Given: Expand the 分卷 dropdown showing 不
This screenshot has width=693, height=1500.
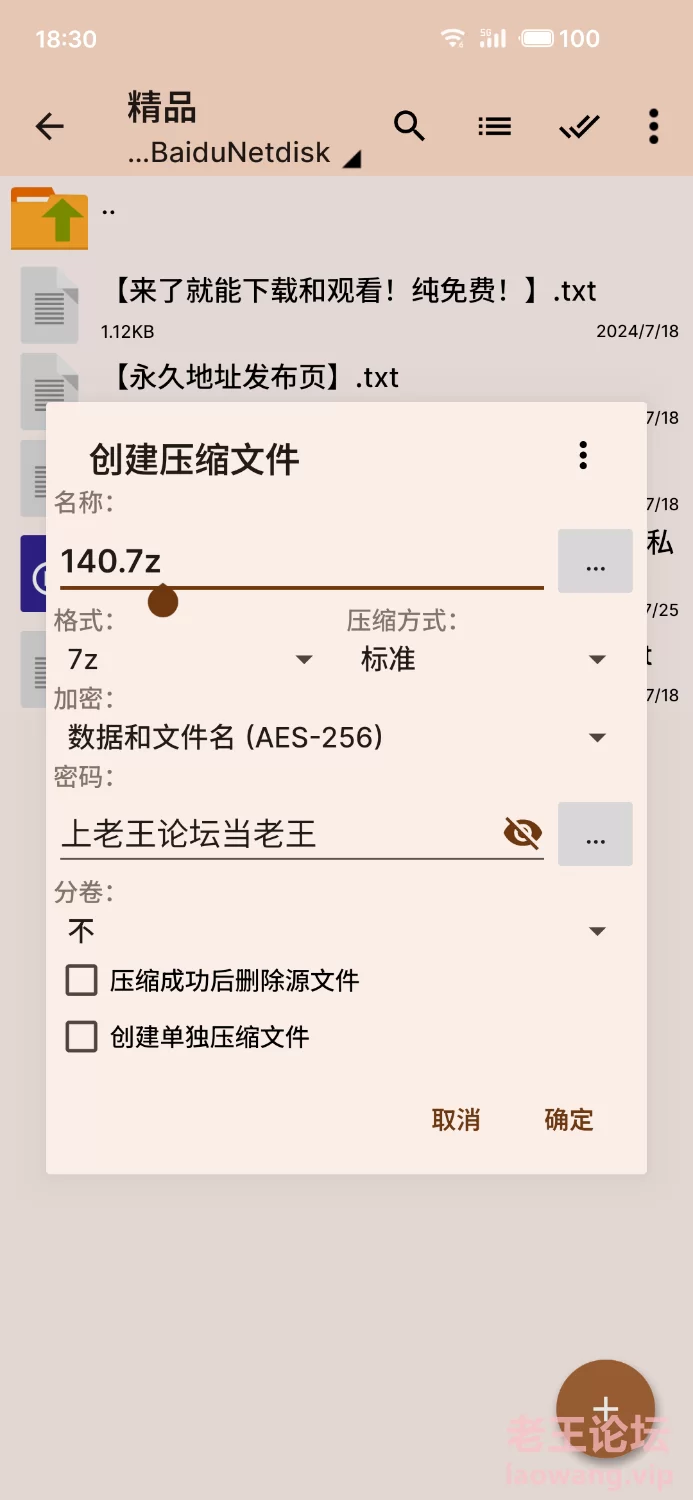Looking at the screenshot, I should [337, 931].
